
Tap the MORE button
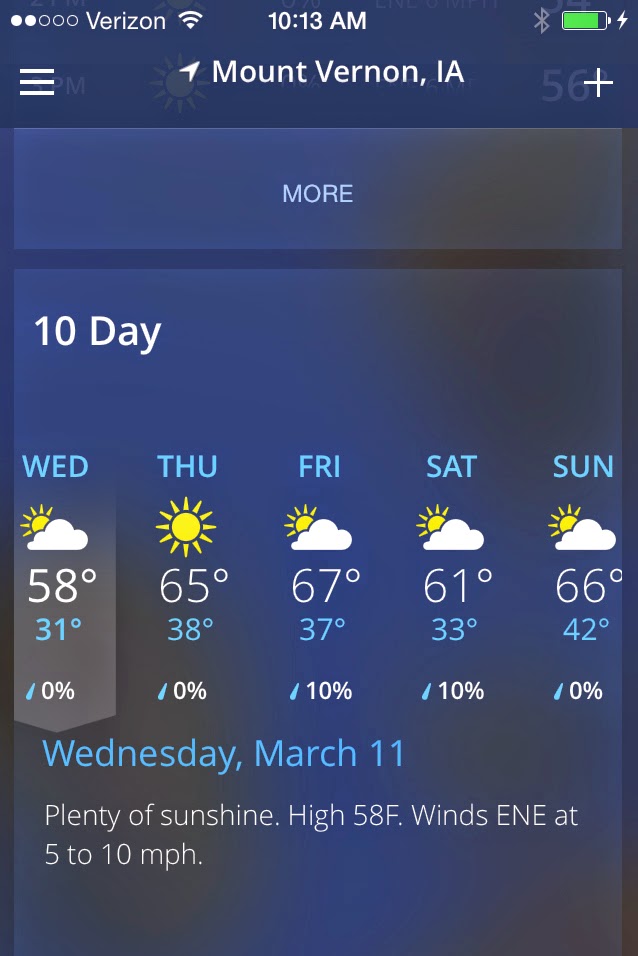(x=318, y=193)
